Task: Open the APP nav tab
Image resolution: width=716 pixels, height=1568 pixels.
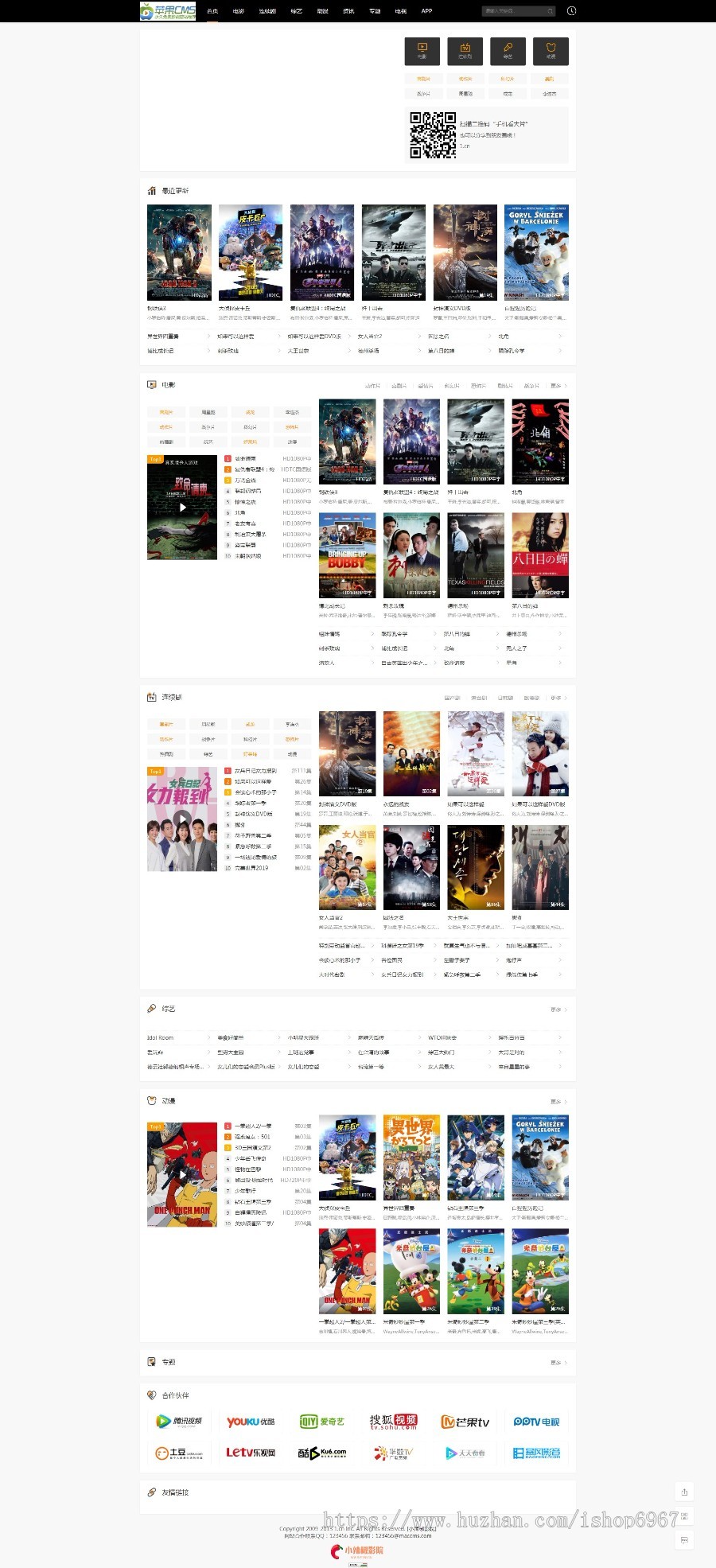Action: pyautogui.click(x=426, y=11)
